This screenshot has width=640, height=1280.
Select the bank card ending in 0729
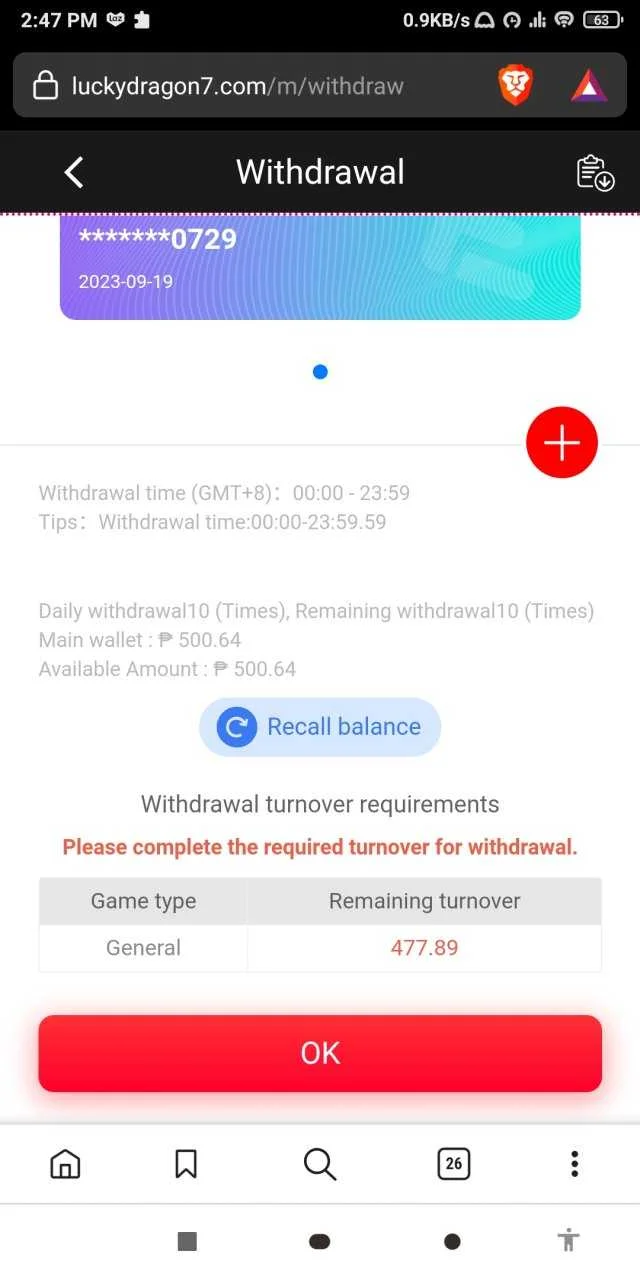point(320,265)
